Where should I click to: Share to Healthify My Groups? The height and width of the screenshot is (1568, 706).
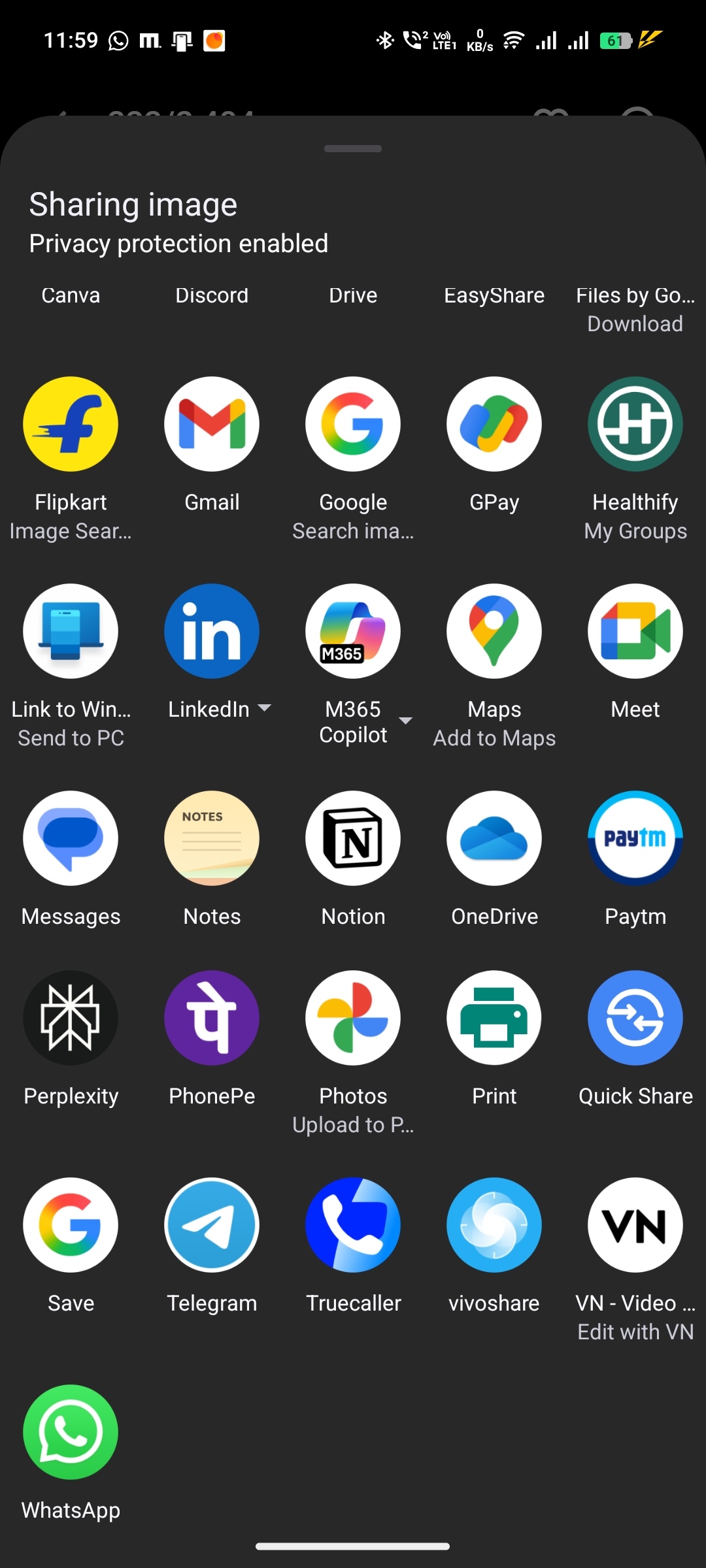[635, 423]
